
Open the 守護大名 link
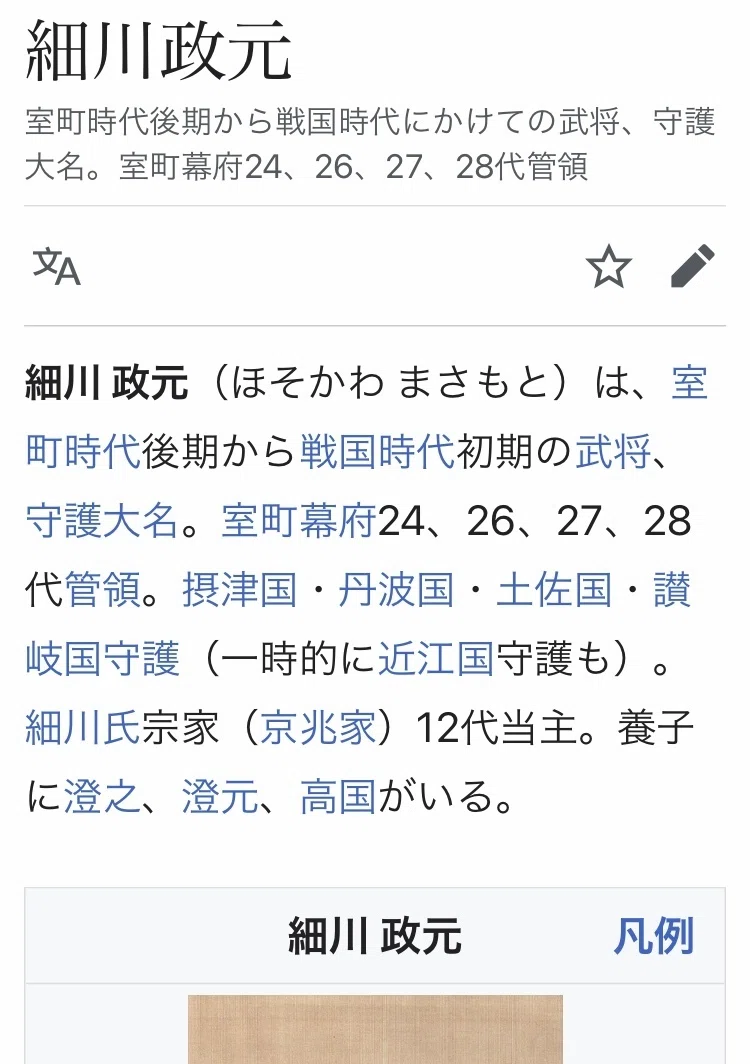click(x=102, y=520)
